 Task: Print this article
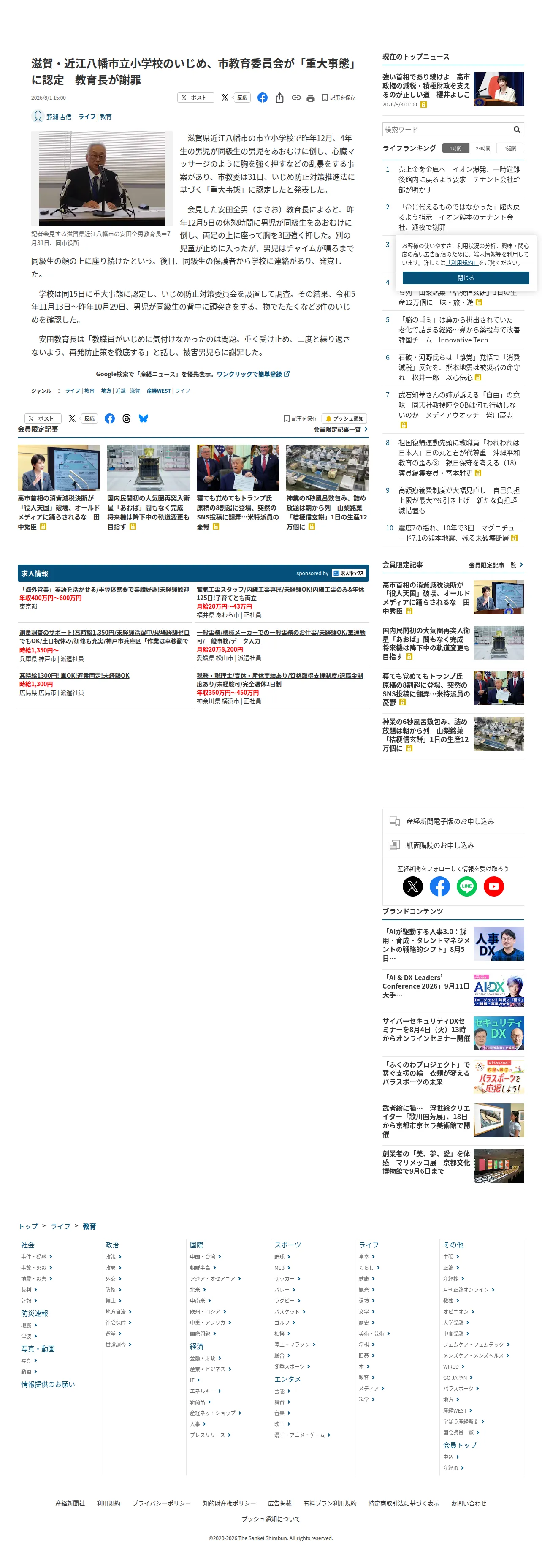pos(310,98)
